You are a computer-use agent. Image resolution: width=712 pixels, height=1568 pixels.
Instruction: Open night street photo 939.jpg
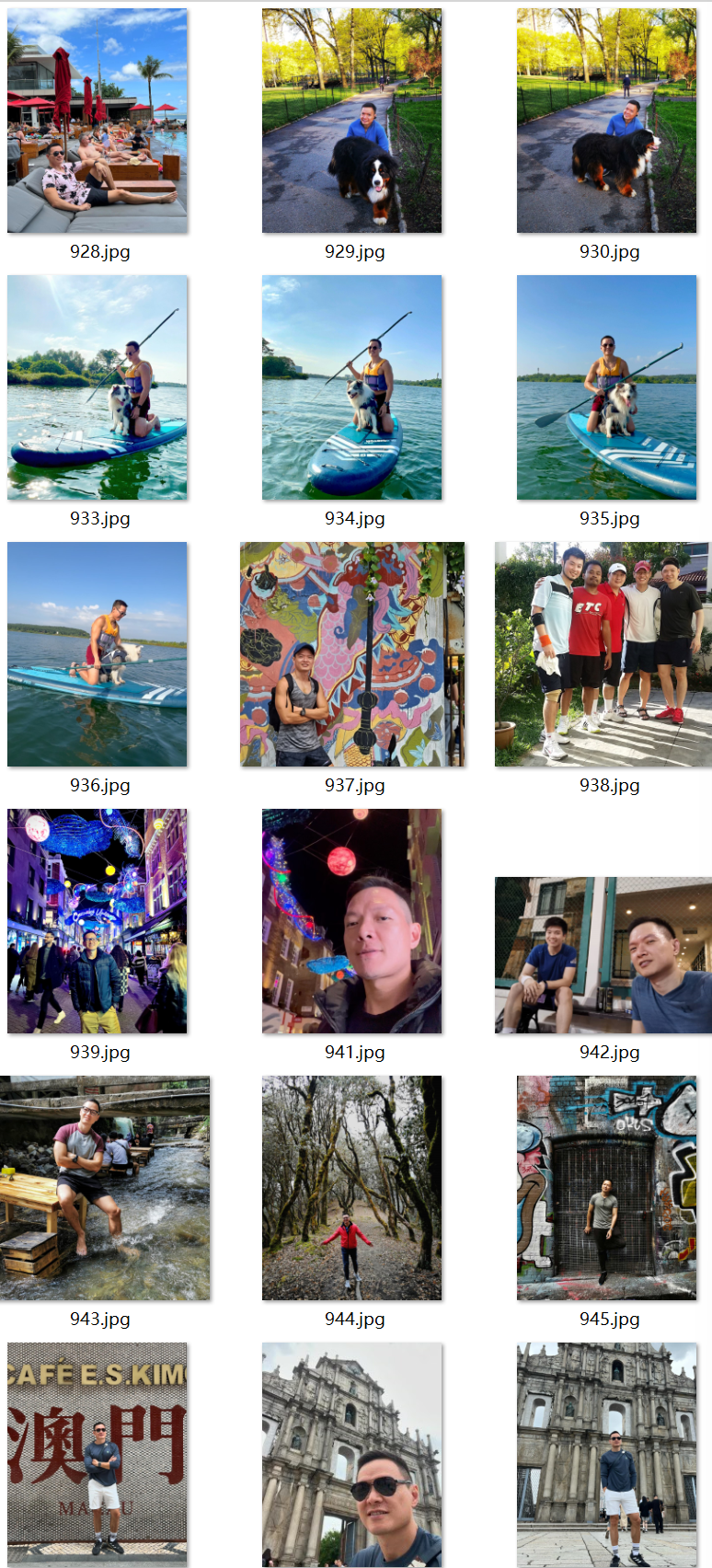click(97, 921)
